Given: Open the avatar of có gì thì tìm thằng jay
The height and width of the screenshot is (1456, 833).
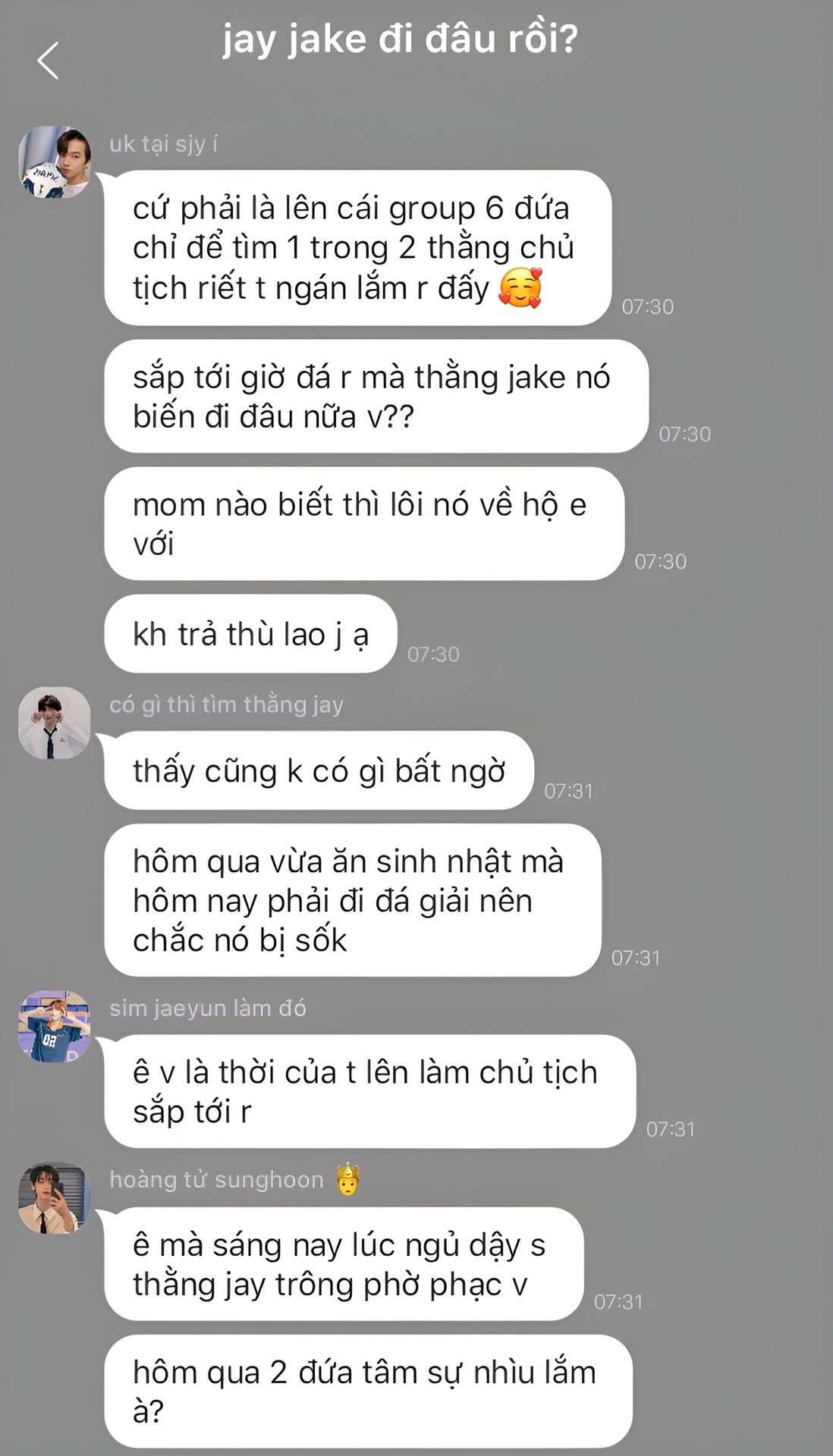Looking at the screenshot, I should coord(55,723).
